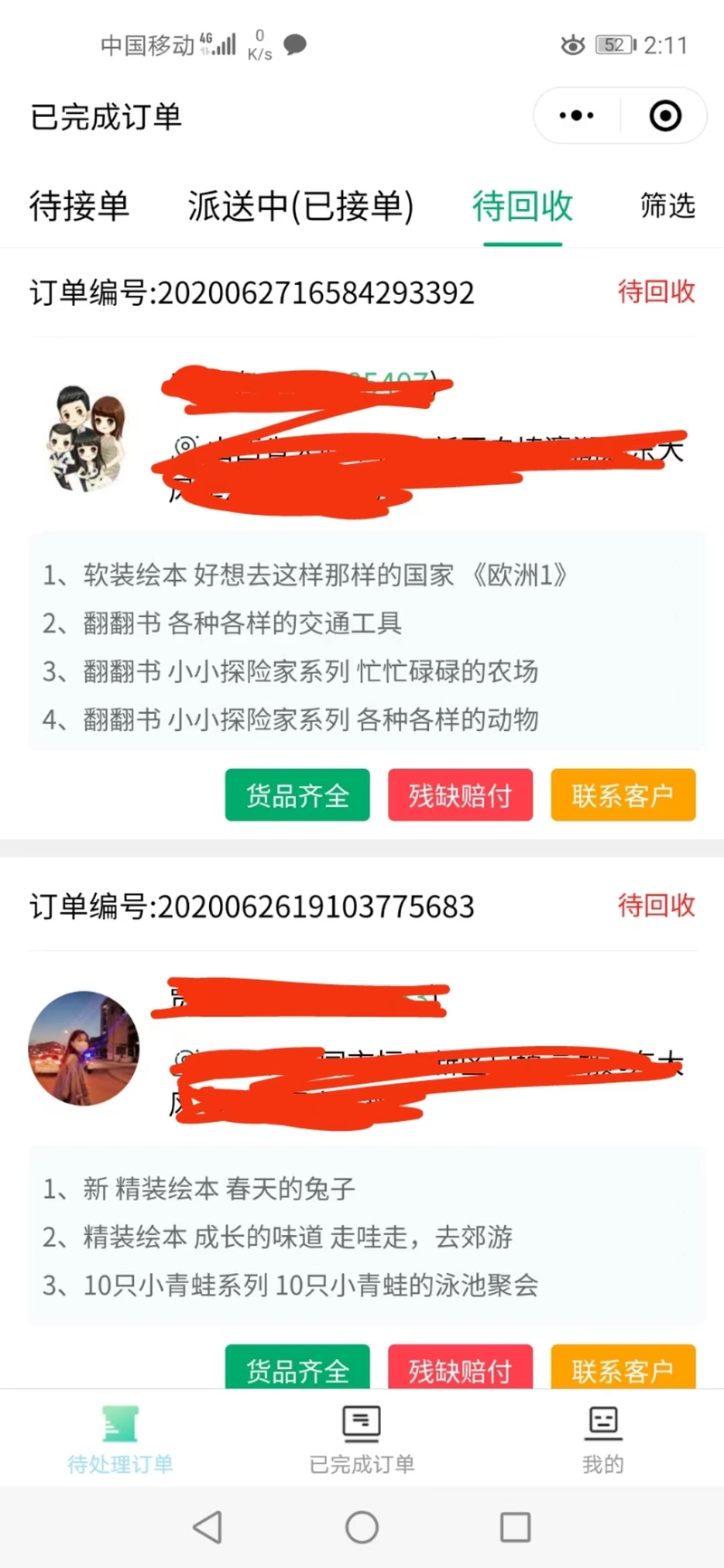Switch to the 派送中(已接单) tab
Viewport: 724px width, 1568px height.
coord(300,206)
